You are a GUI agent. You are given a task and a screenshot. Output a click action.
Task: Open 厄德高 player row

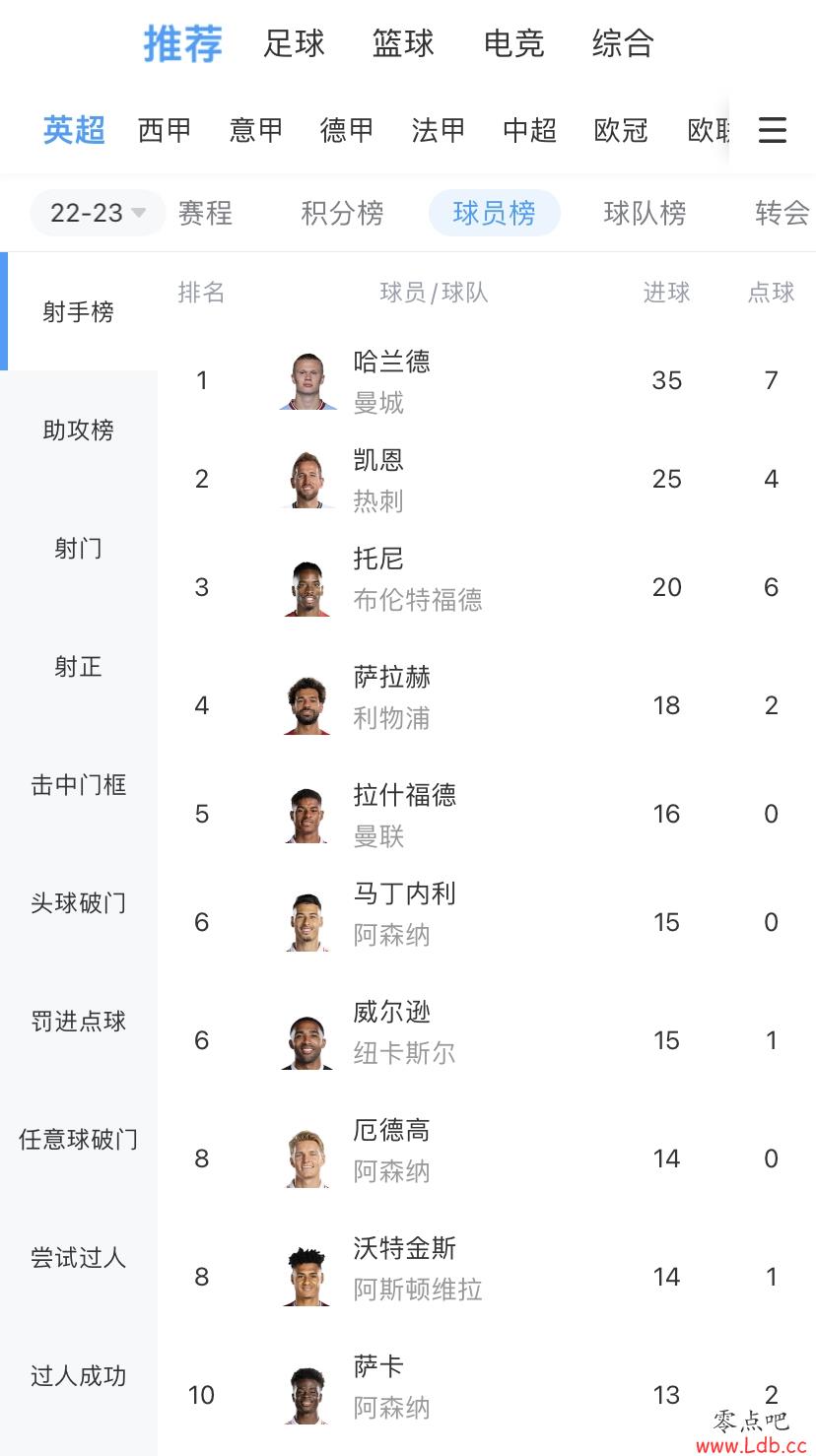pyautogui.click(x=487, y=1158)
